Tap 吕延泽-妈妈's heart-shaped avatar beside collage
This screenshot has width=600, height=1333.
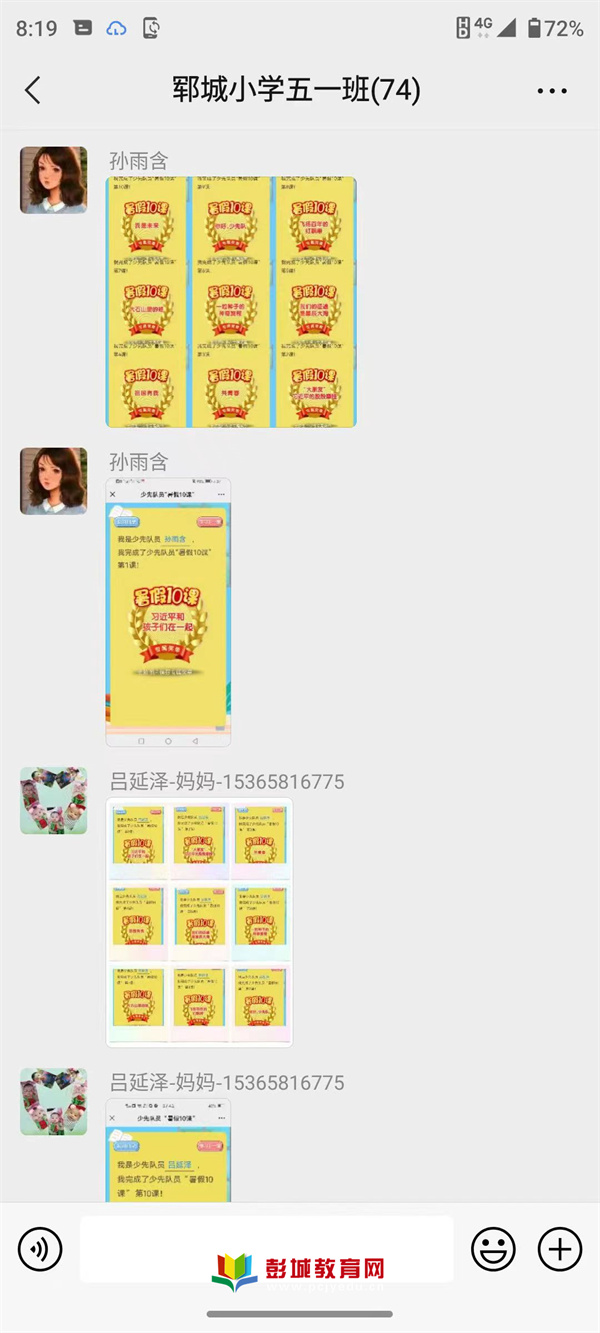pyautogui.click(x=53, y=801)
